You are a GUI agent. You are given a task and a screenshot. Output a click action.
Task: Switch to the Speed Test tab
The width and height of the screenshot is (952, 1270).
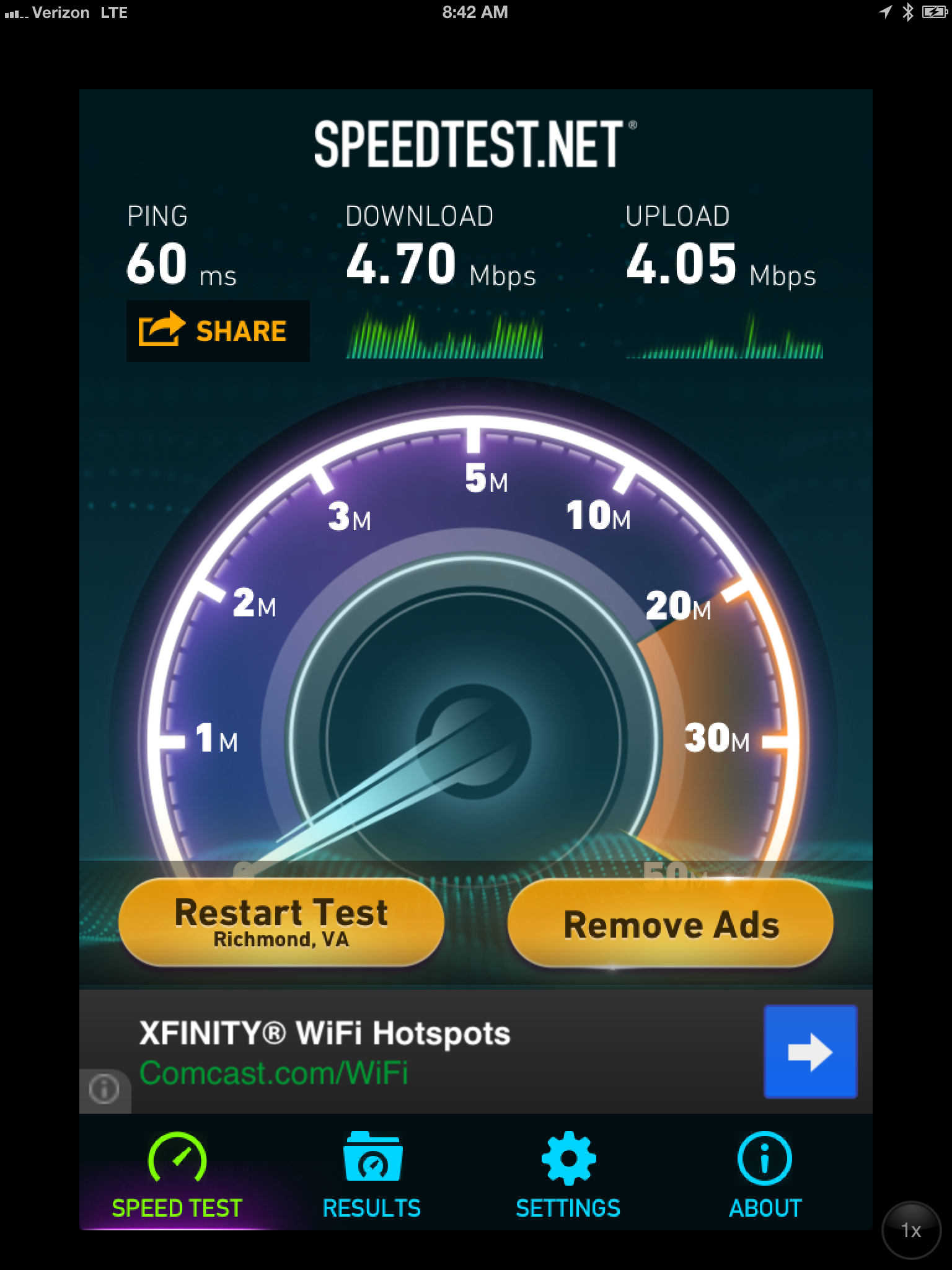coord(177,1175)
